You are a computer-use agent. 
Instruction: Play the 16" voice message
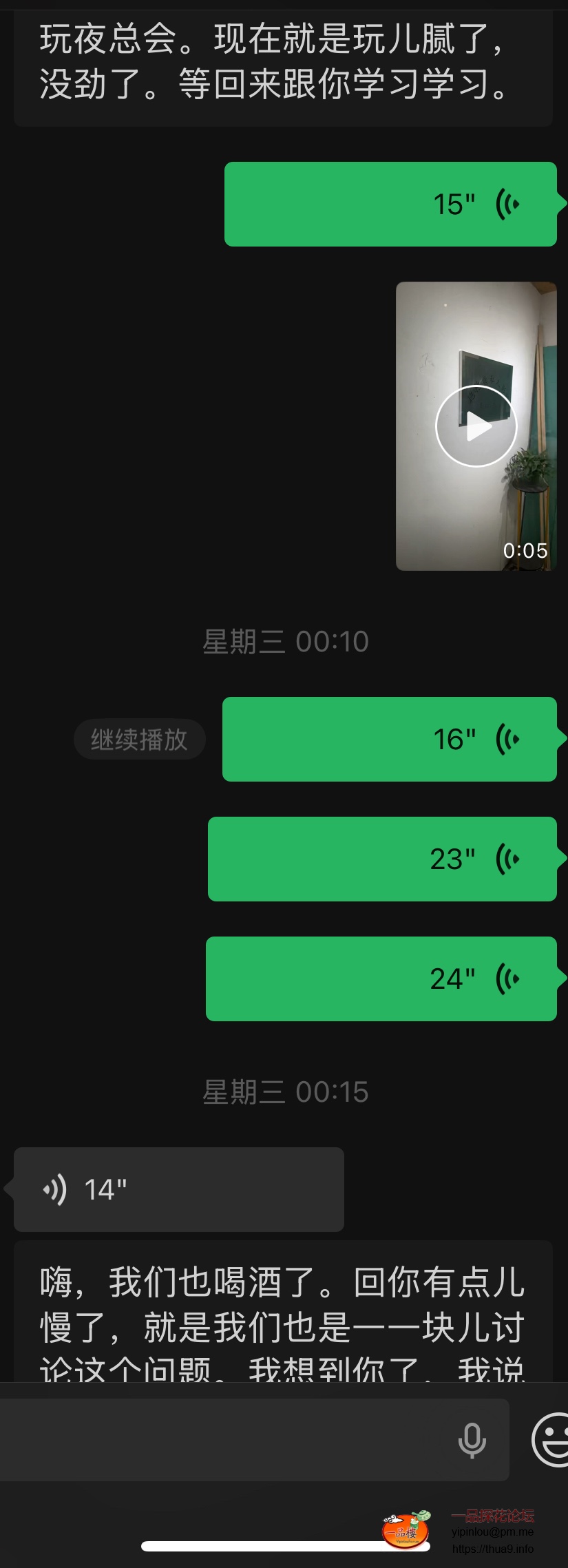[x=390, y=740]
